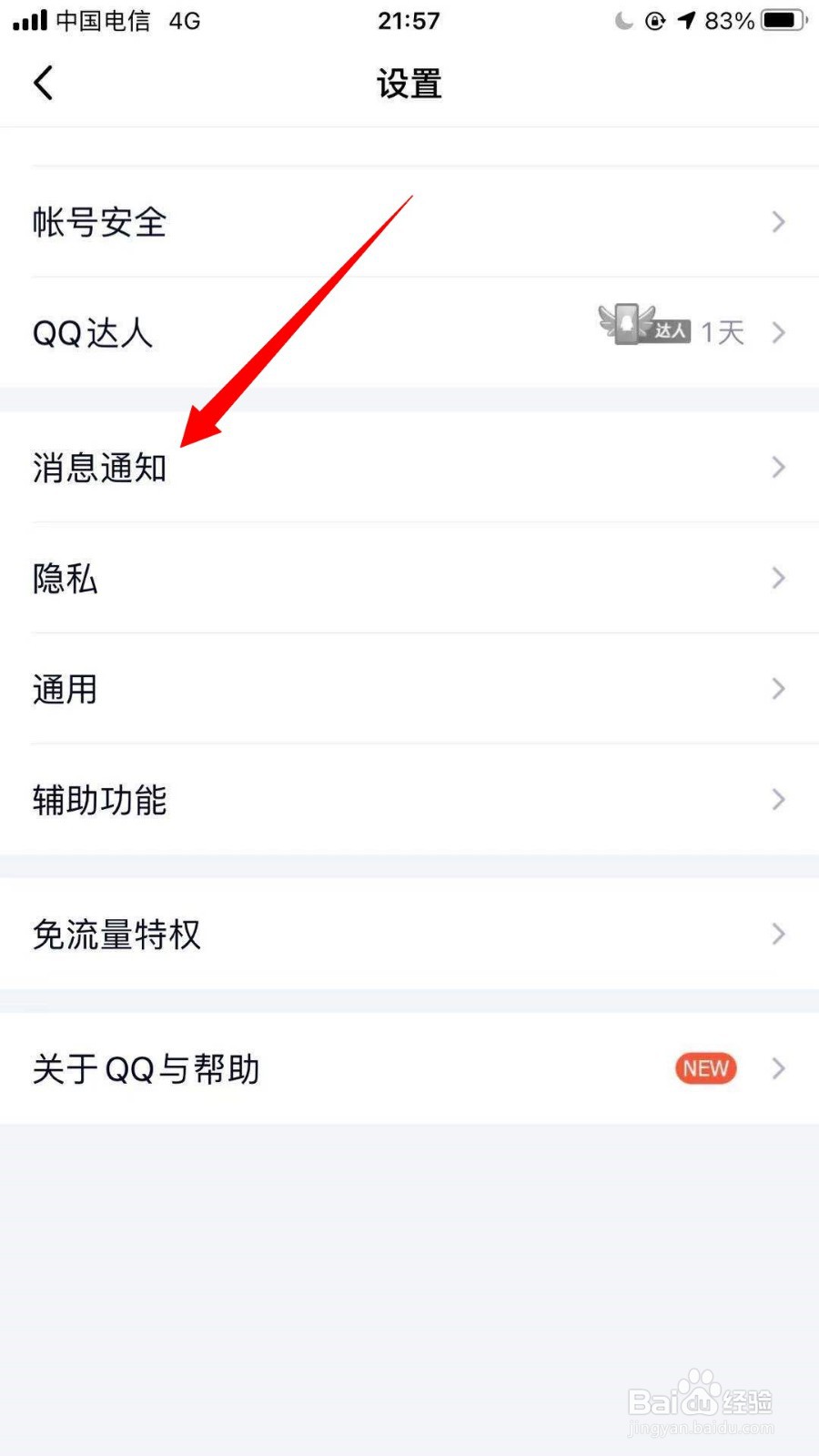
Task: Click the location arrow status icon
Action: tap(687, 20)
